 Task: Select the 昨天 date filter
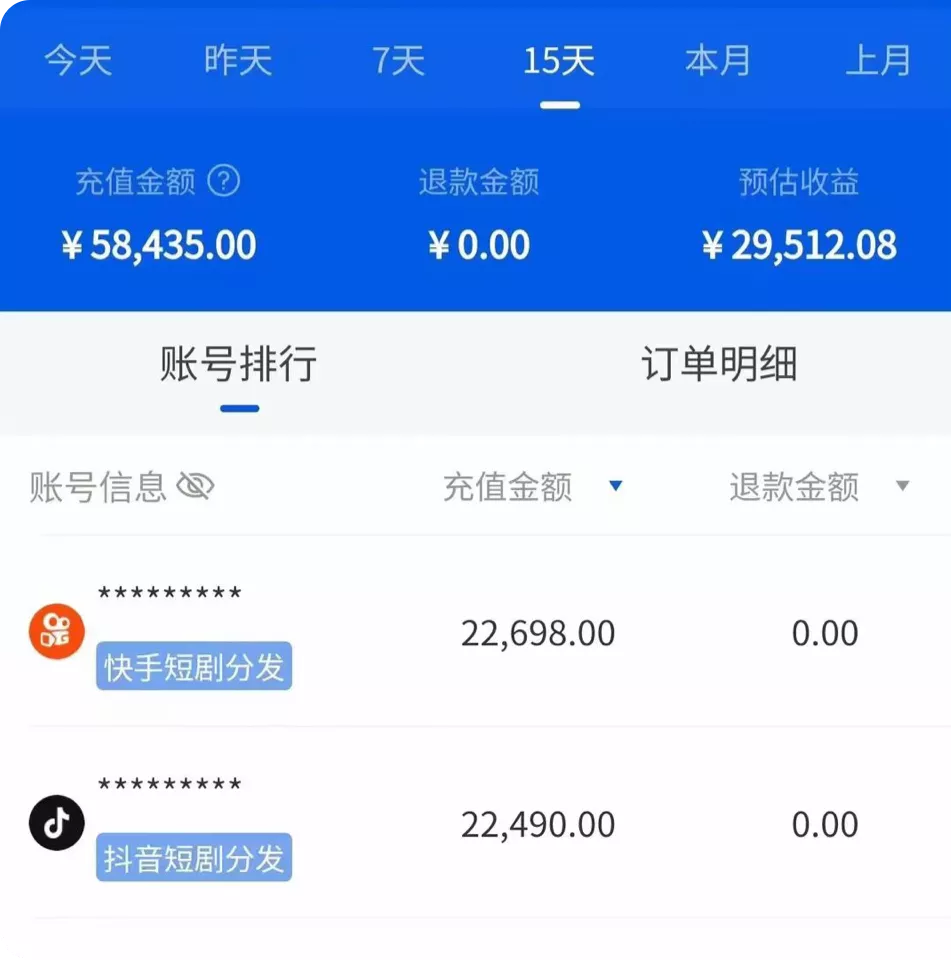coord(237,60)
